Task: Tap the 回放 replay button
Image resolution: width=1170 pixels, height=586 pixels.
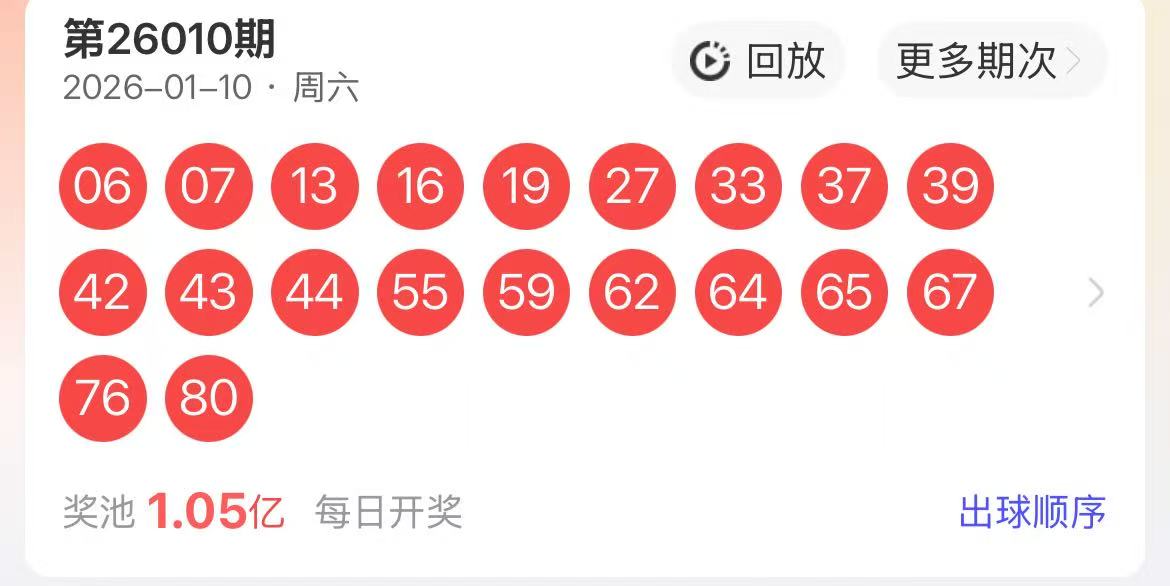Action: (x=758, y=61)
